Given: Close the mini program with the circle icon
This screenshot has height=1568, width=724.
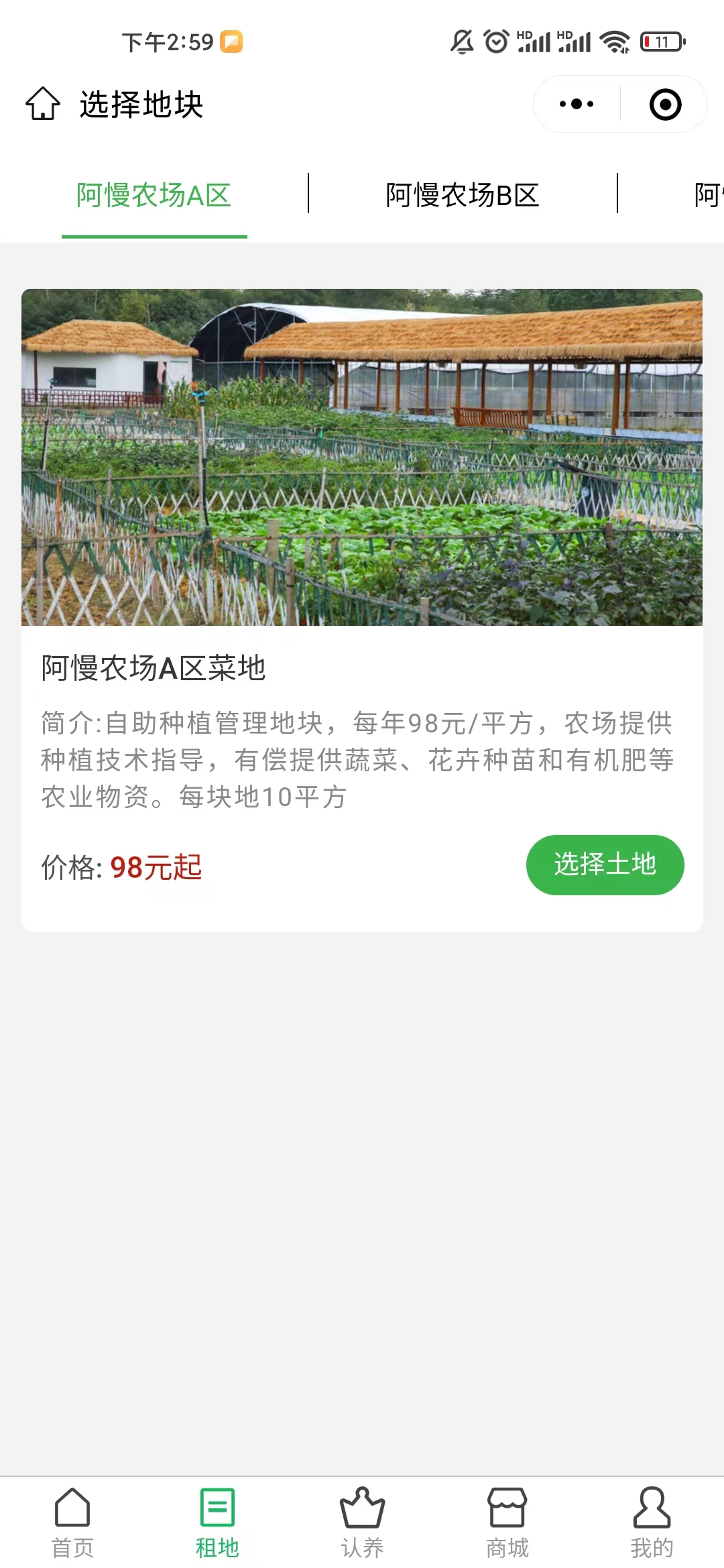Looking at the screenshot, I should pos(665,105).
